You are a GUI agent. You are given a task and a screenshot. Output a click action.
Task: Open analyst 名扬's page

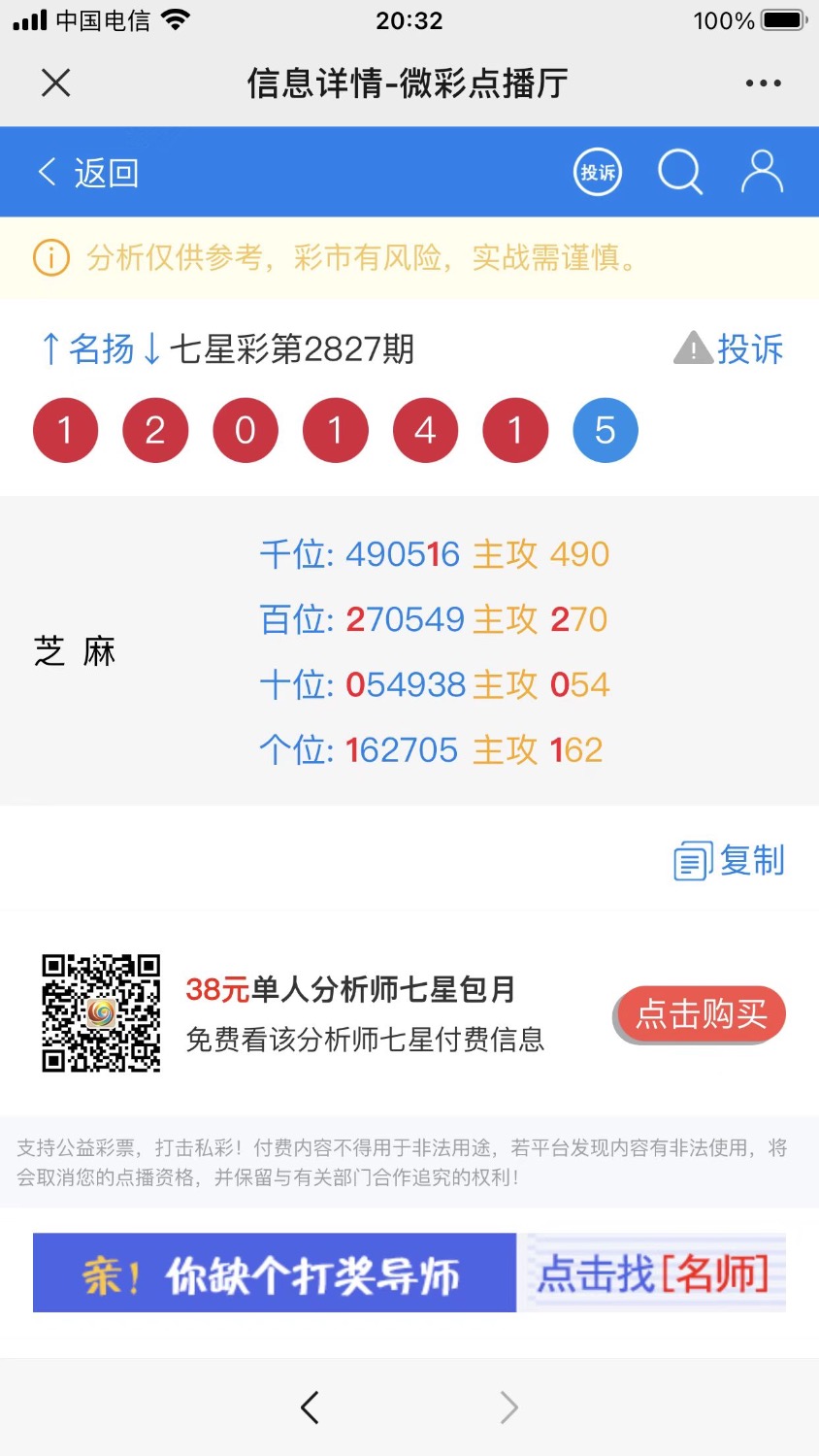[x=101, y=348]
